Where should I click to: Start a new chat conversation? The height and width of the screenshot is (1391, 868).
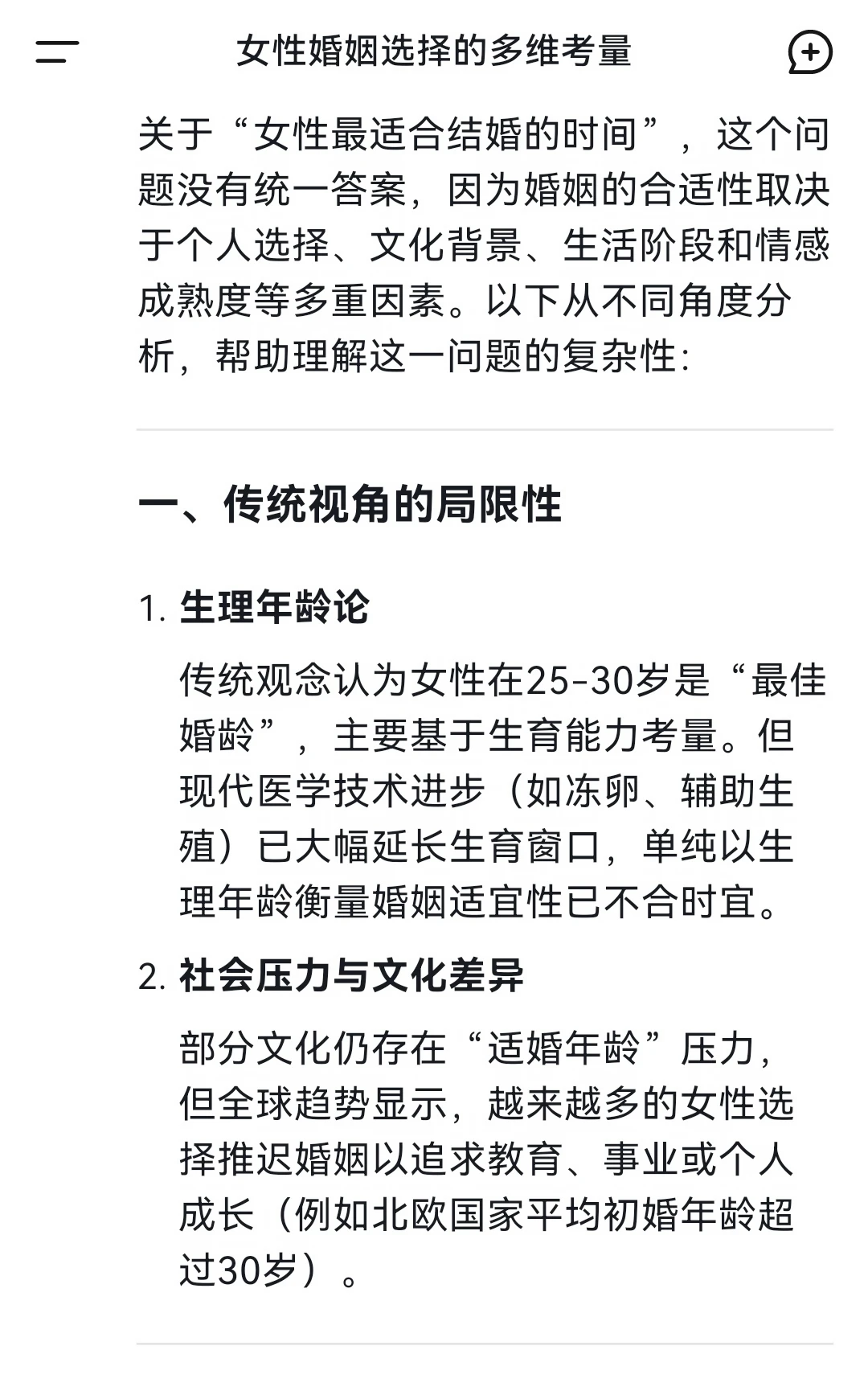coord(809,53)
